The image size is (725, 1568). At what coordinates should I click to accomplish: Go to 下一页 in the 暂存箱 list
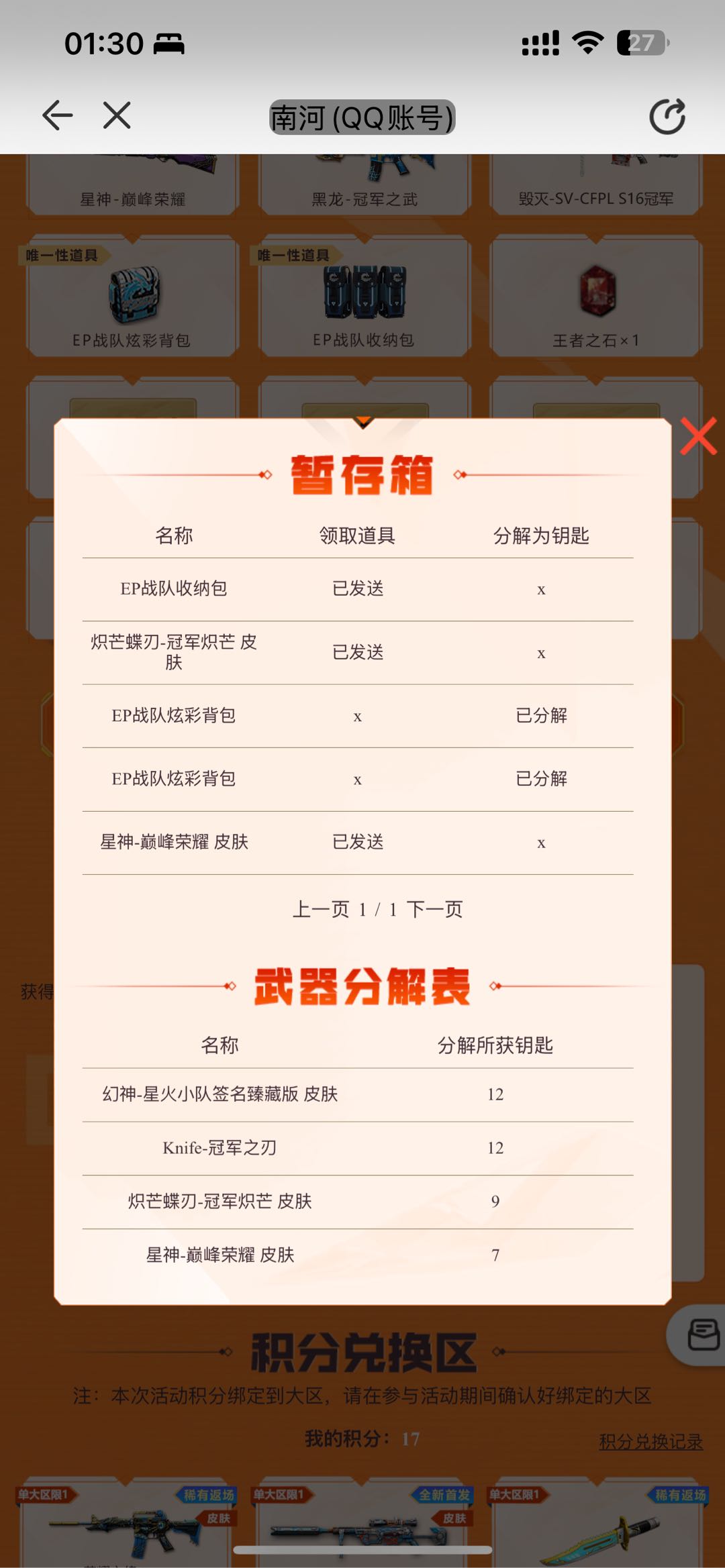coord(434,909)
